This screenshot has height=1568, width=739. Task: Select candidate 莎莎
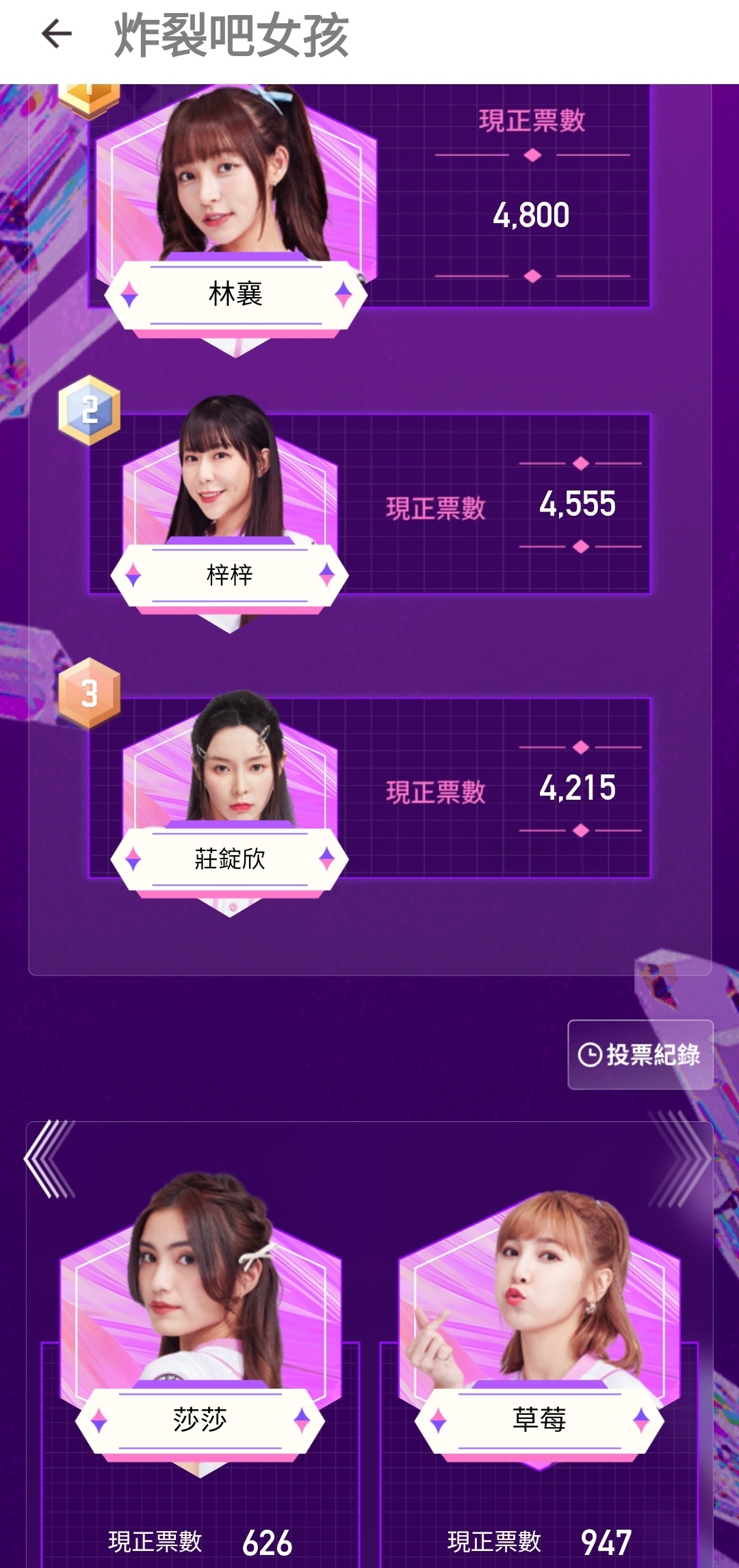click(x=200, y=1334)
